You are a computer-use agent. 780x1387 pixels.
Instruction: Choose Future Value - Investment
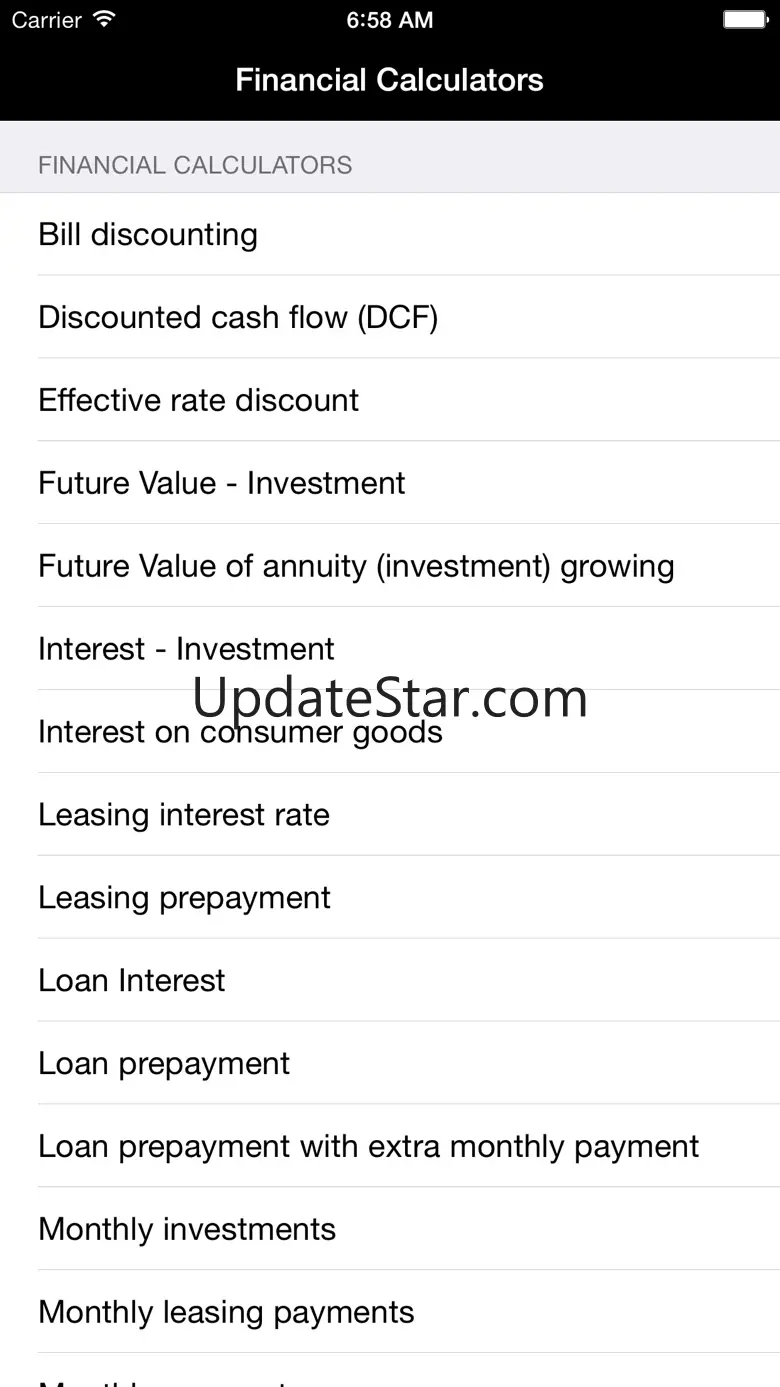(221, 484)
